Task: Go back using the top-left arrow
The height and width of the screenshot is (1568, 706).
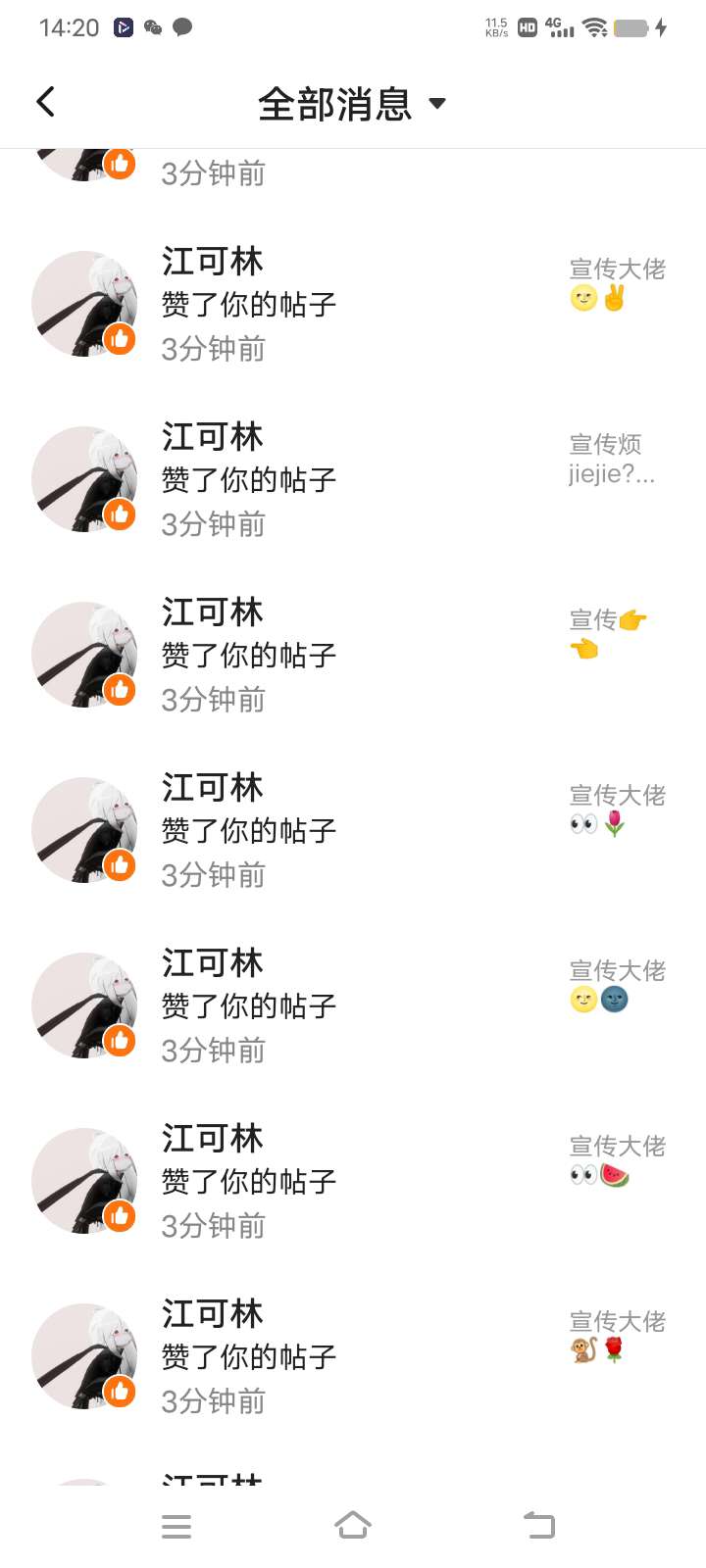Action: point(45,102)
